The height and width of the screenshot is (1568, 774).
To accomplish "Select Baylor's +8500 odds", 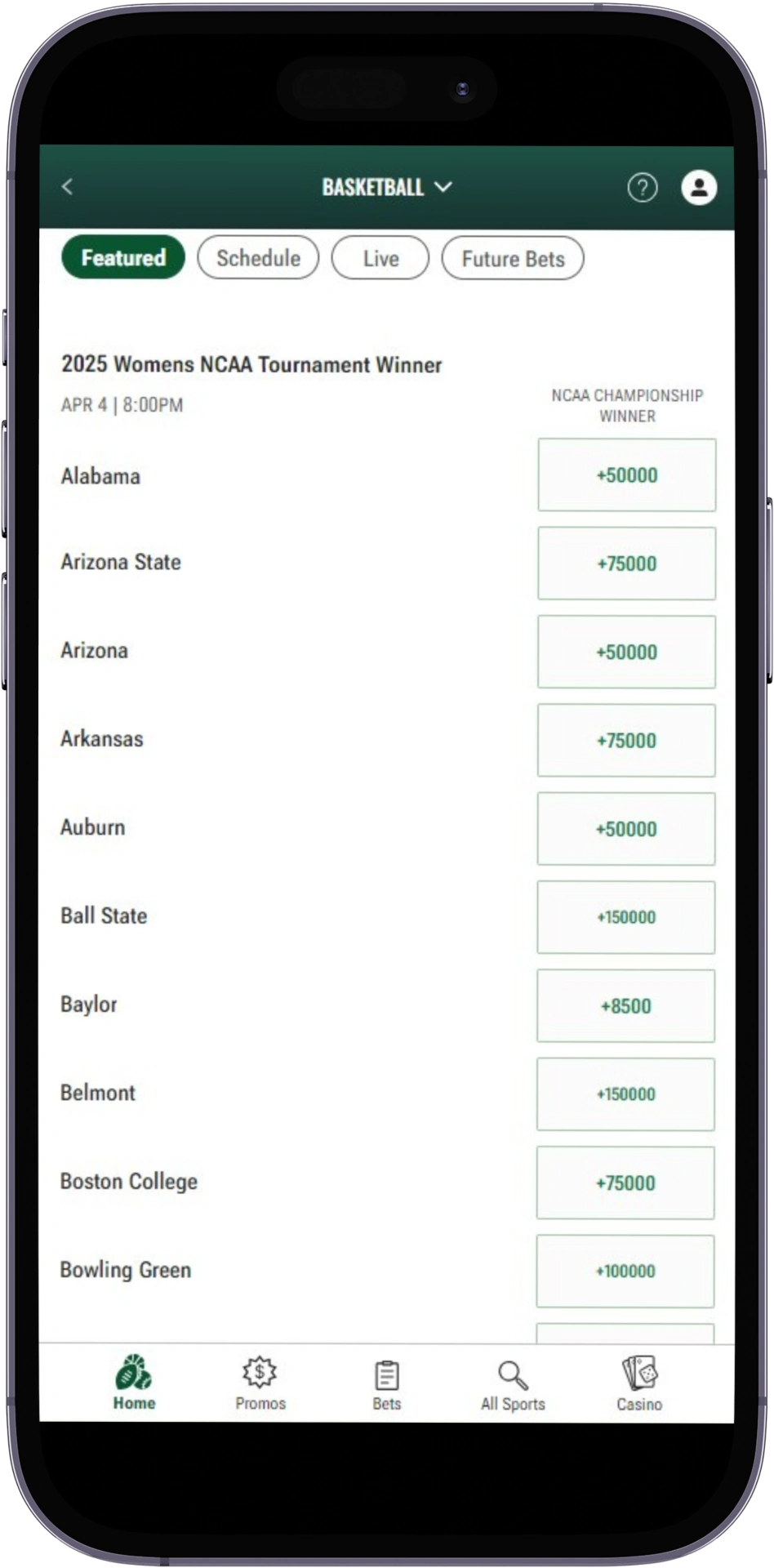I will (626, 1006).
